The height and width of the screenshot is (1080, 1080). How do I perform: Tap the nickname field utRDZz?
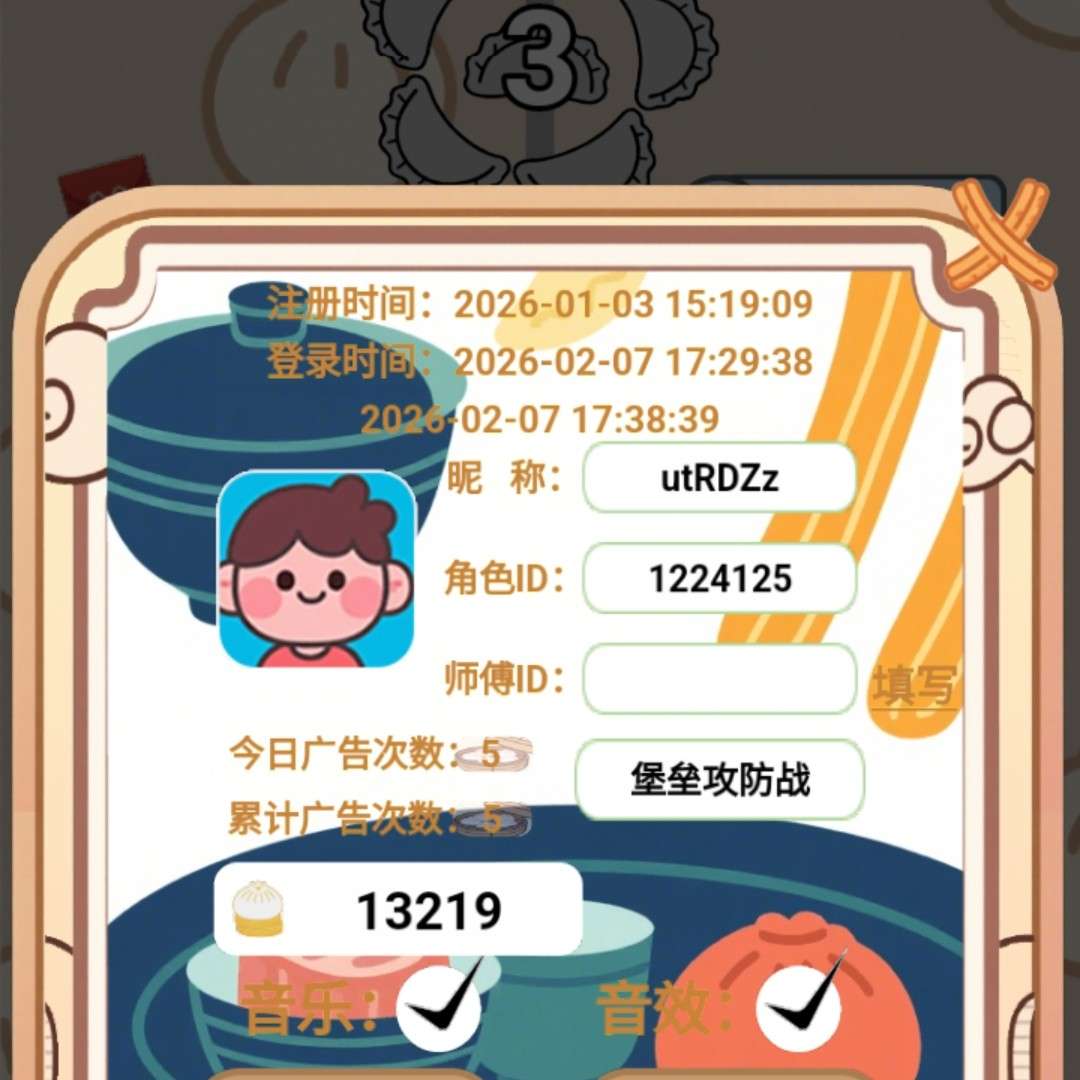click(719, 478)
